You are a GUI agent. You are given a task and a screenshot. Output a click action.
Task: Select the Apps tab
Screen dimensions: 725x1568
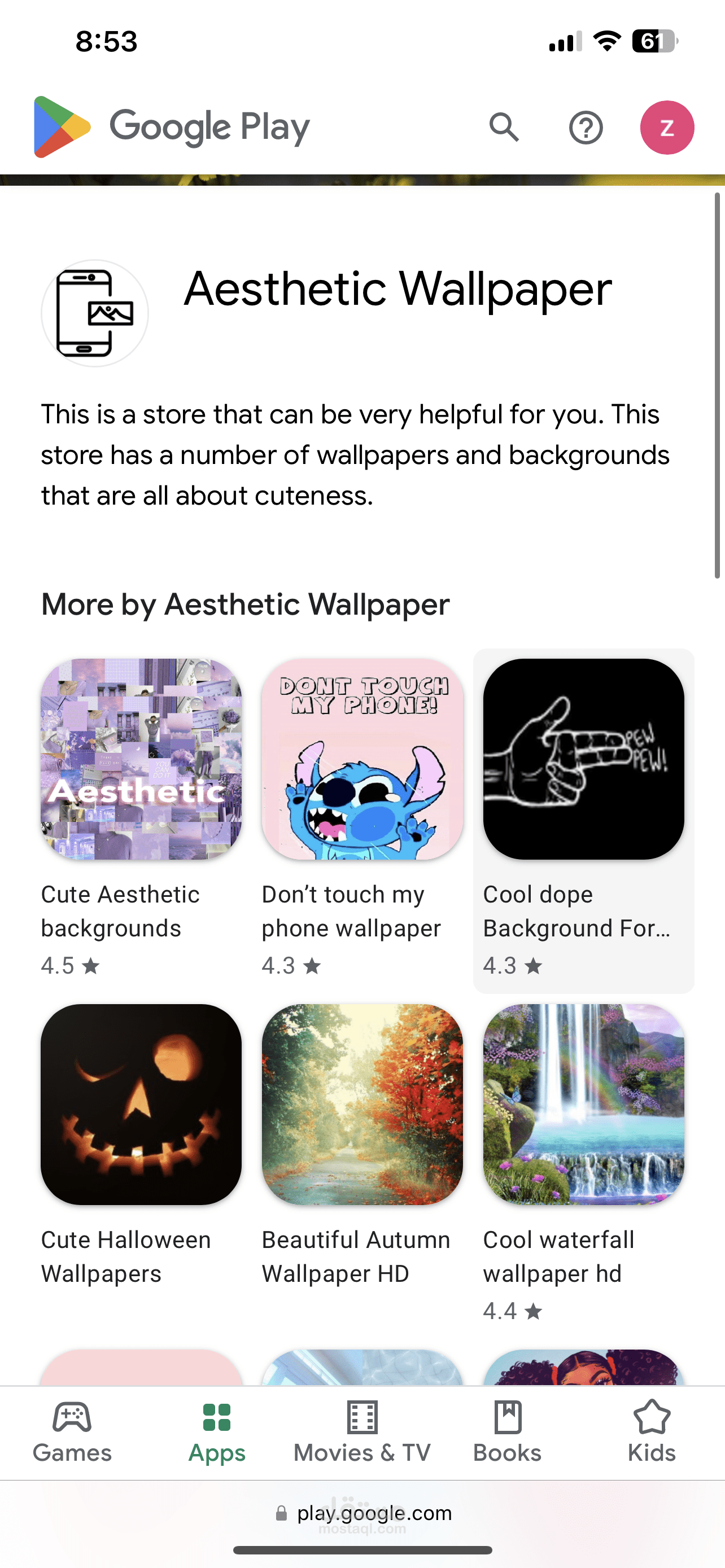[217, 1433]
